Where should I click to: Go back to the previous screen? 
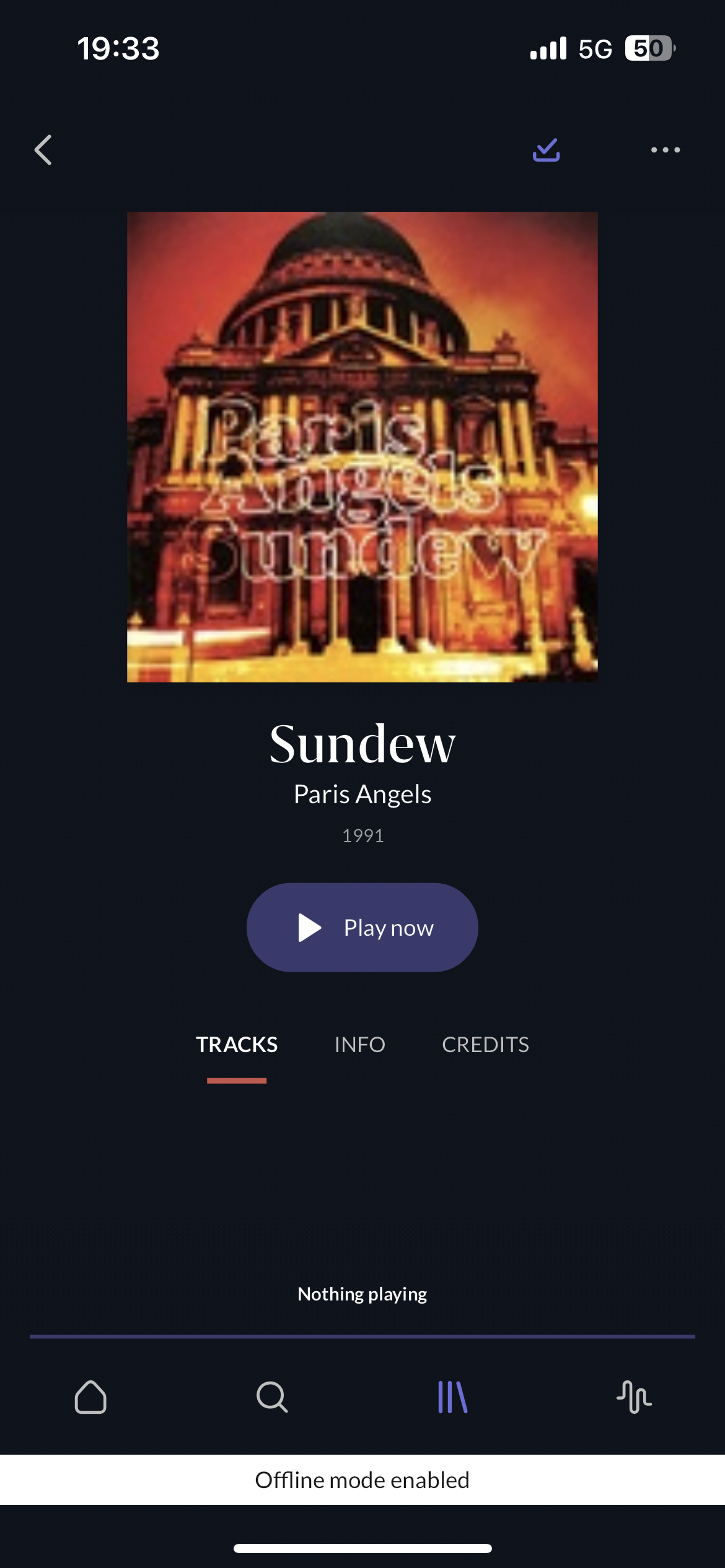(43, 150)
